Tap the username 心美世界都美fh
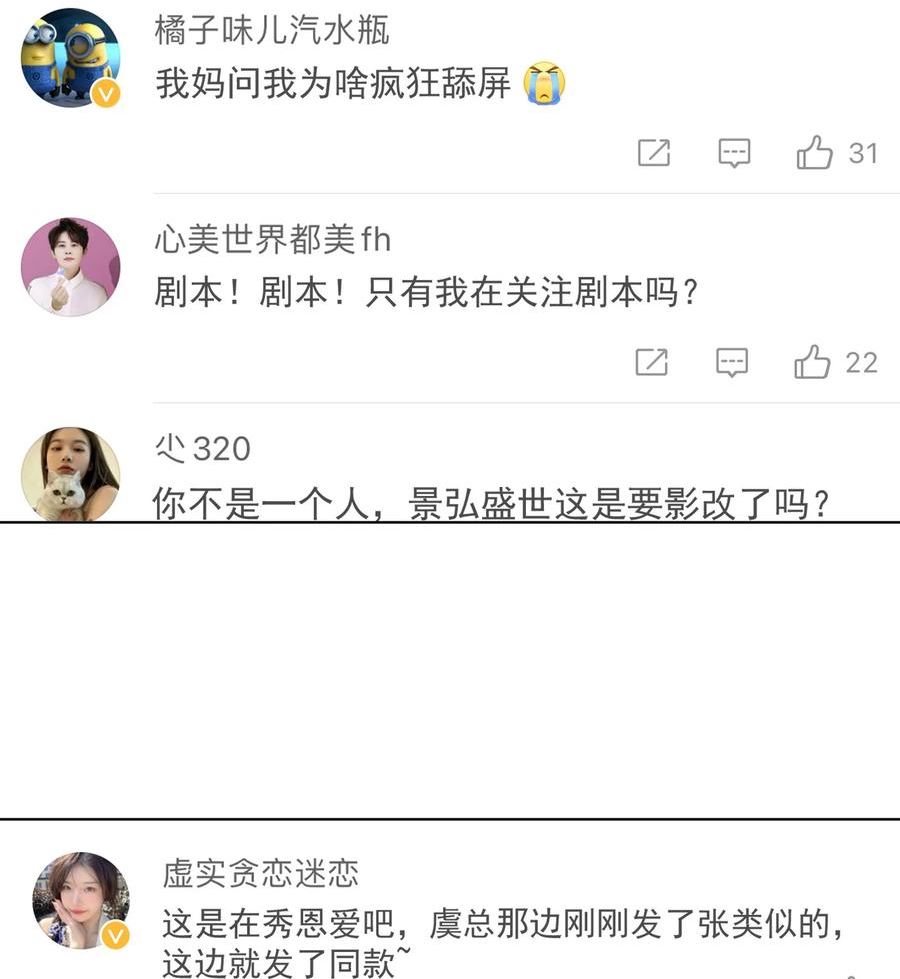 click(272, 240)
